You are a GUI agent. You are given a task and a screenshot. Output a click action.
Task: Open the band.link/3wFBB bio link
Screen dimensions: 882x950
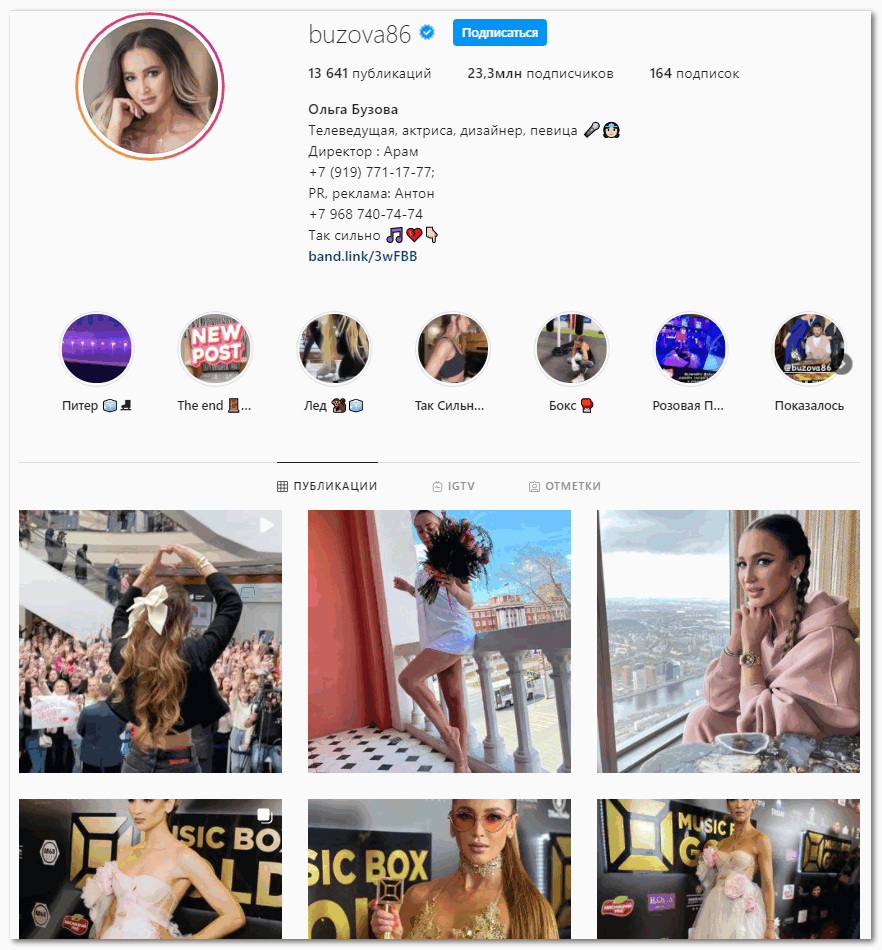point(362,256)
